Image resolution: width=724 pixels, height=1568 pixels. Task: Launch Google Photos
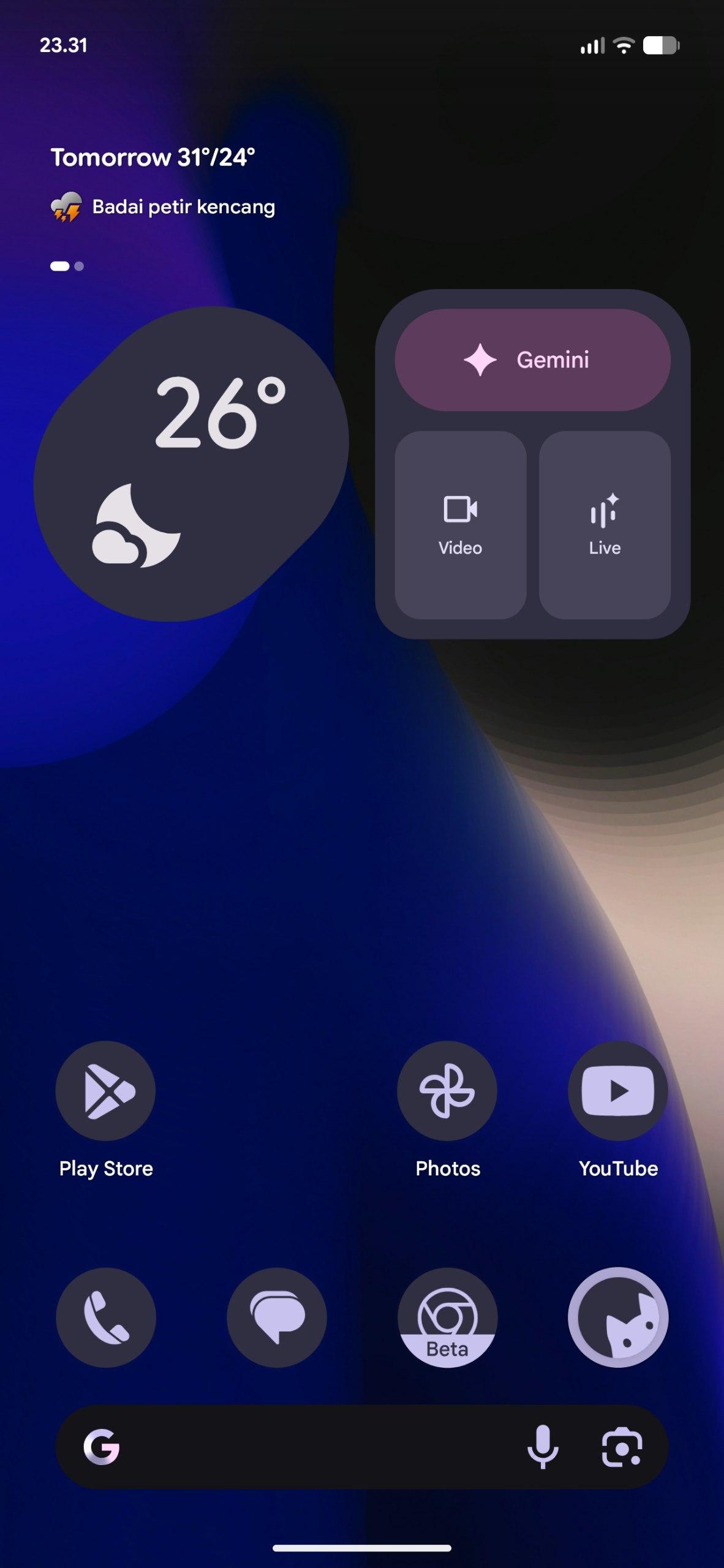447,1091
